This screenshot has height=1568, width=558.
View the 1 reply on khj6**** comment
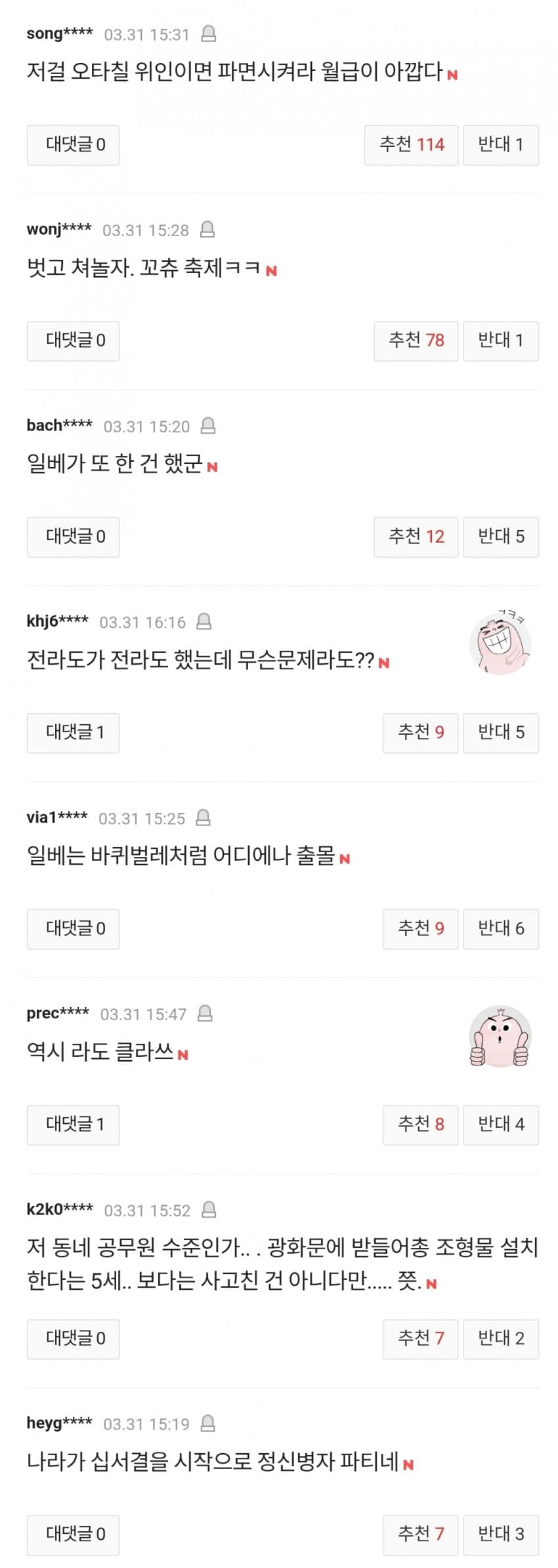(x=73, y=732)
